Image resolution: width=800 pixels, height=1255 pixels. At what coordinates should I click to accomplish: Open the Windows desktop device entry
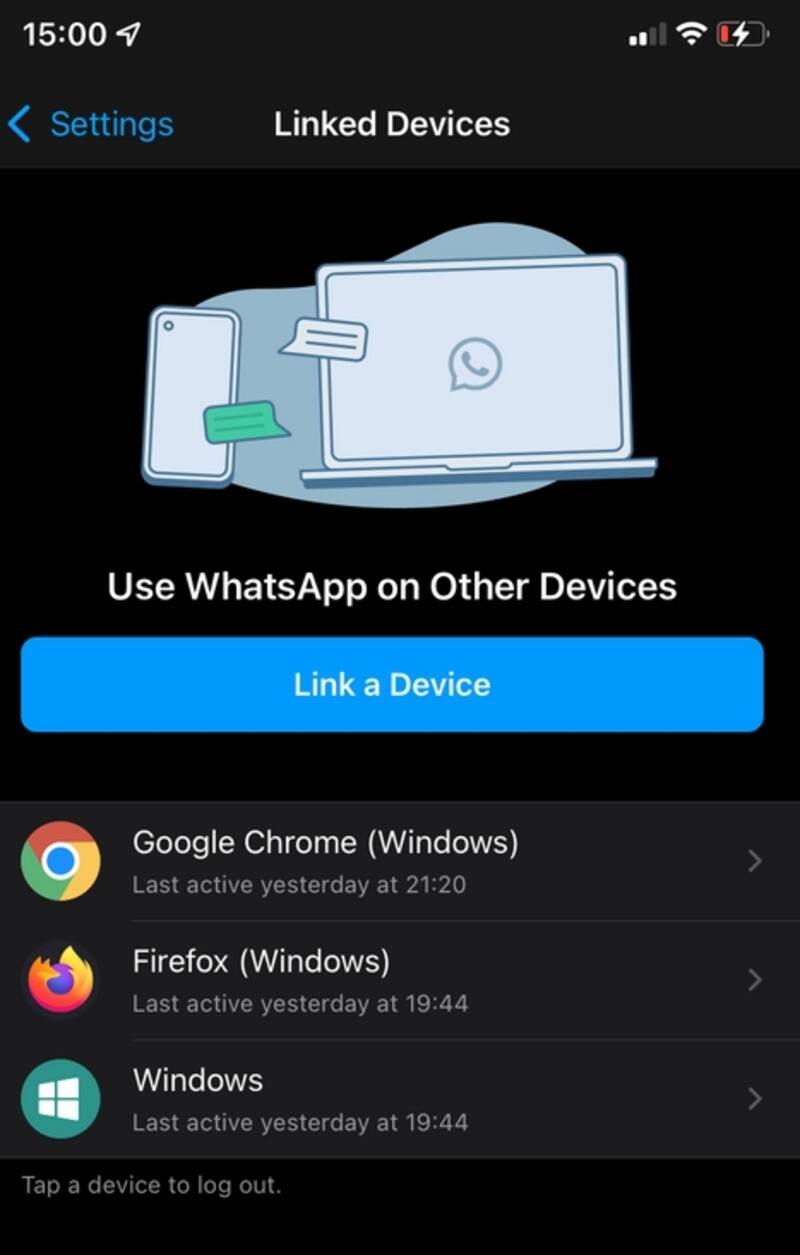tap(400, 1099)
